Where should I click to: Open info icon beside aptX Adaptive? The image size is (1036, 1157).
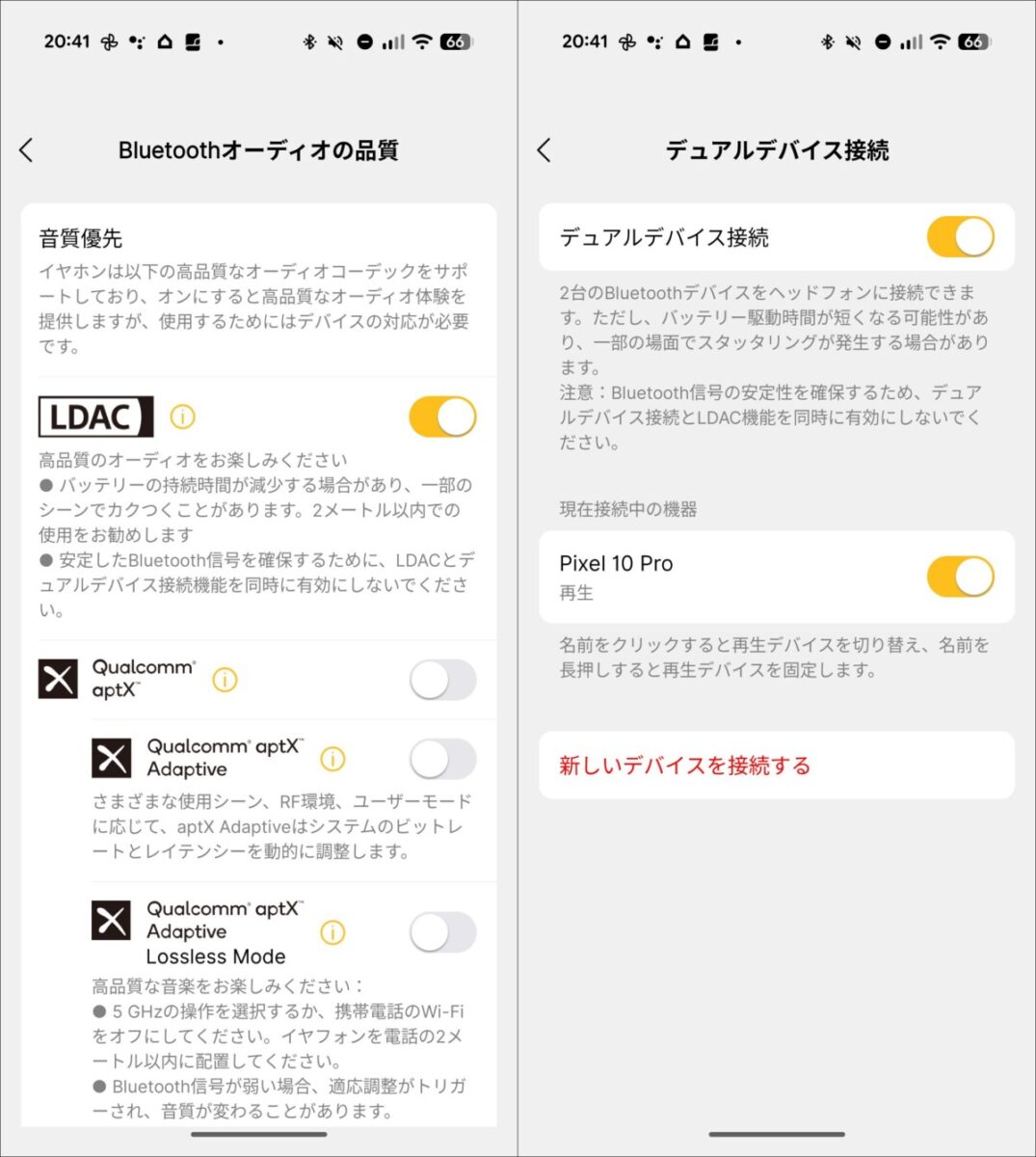332,759
